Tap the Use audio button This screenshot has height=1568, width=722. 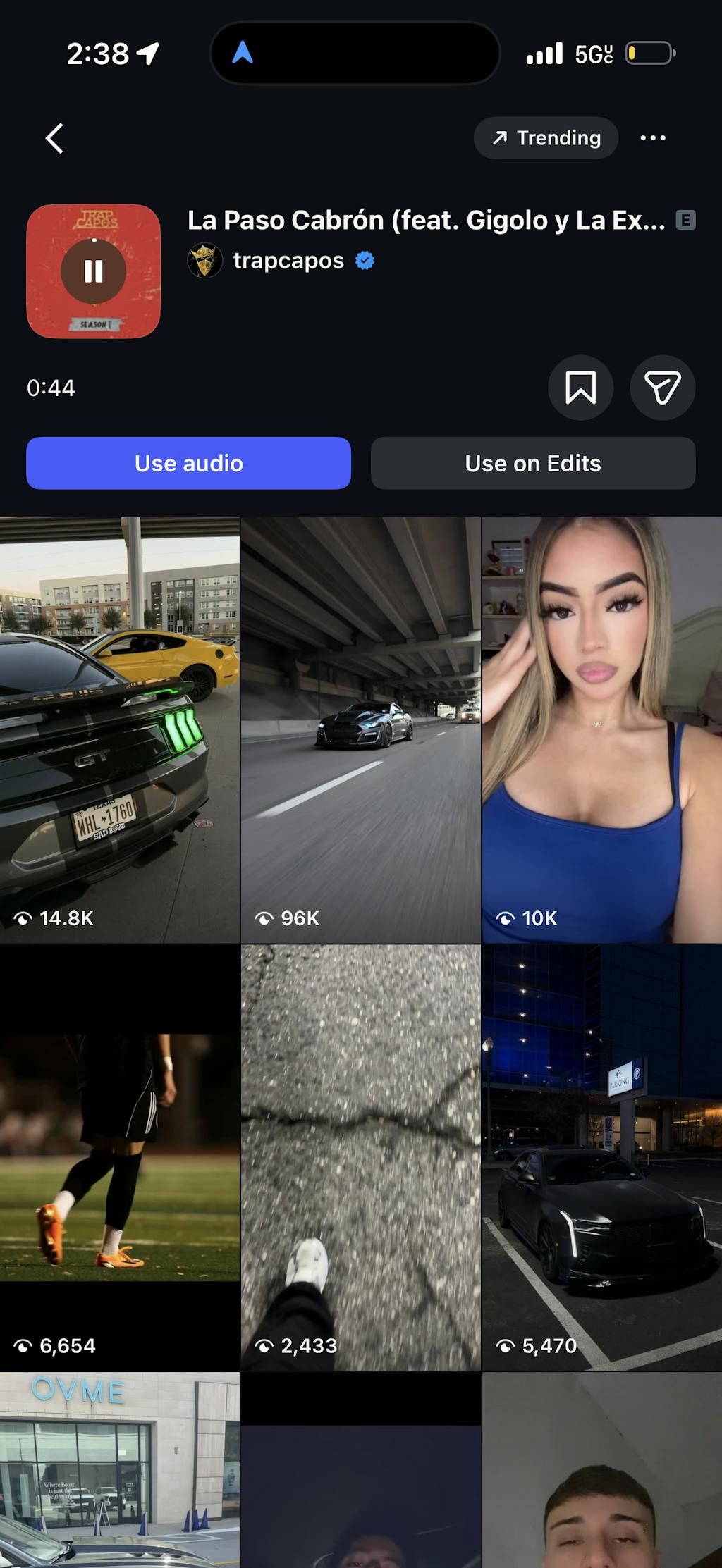pos(188,463)
